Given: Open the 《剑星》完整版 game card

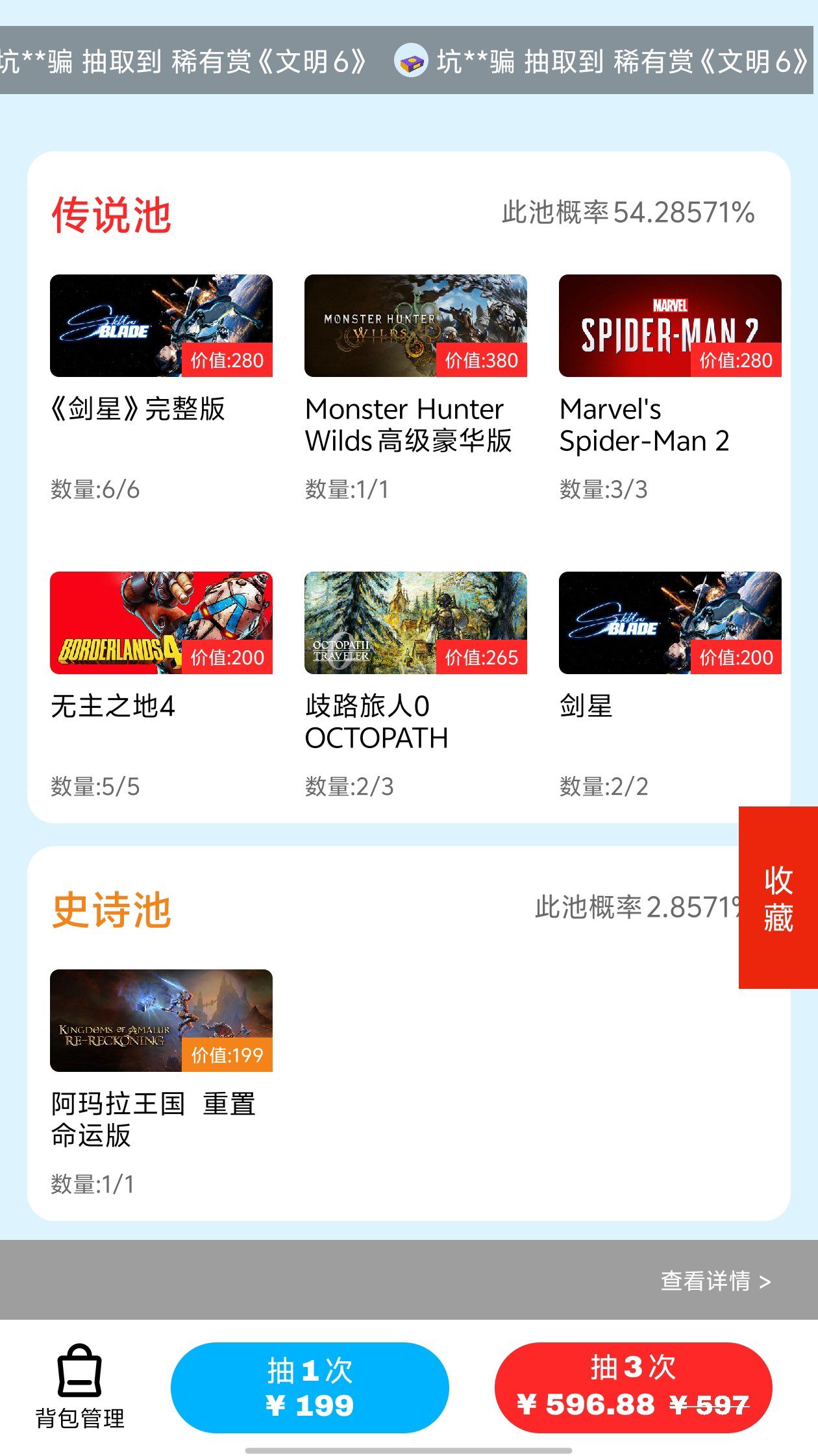Looking at the screenshot, I should click(161, 326).
